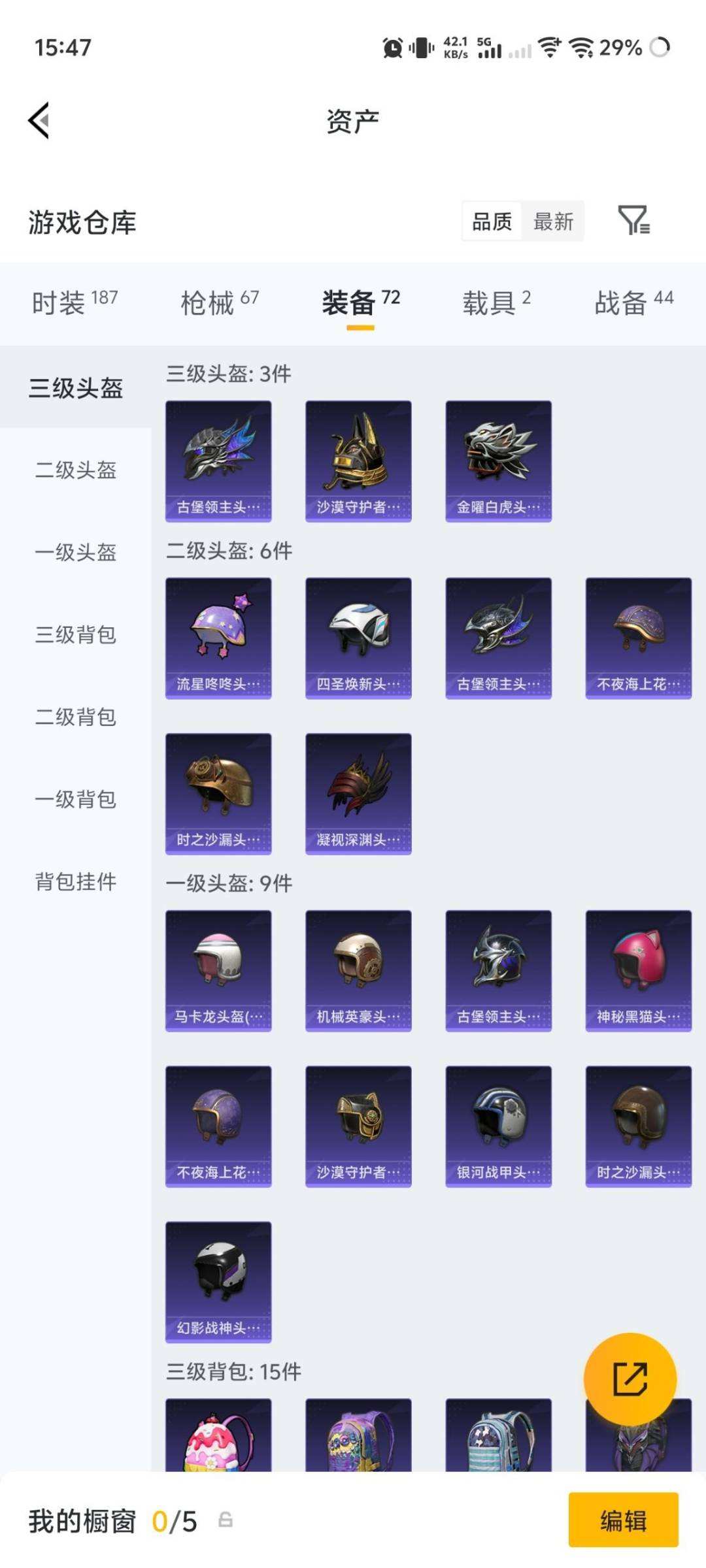Screen dimensions: 706x1568
Task: Jump to 三级背包 category
Action: click(76, 634)
